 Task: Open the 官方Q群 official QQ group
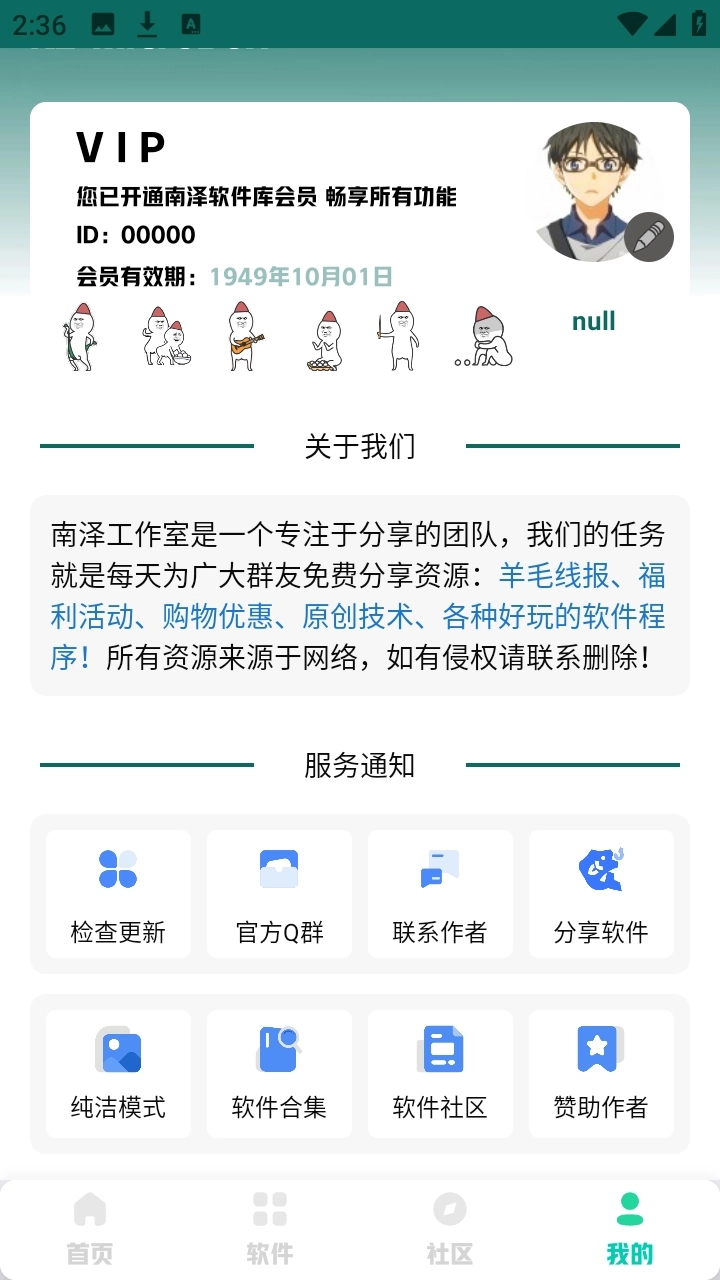click(x=278, y=893)
